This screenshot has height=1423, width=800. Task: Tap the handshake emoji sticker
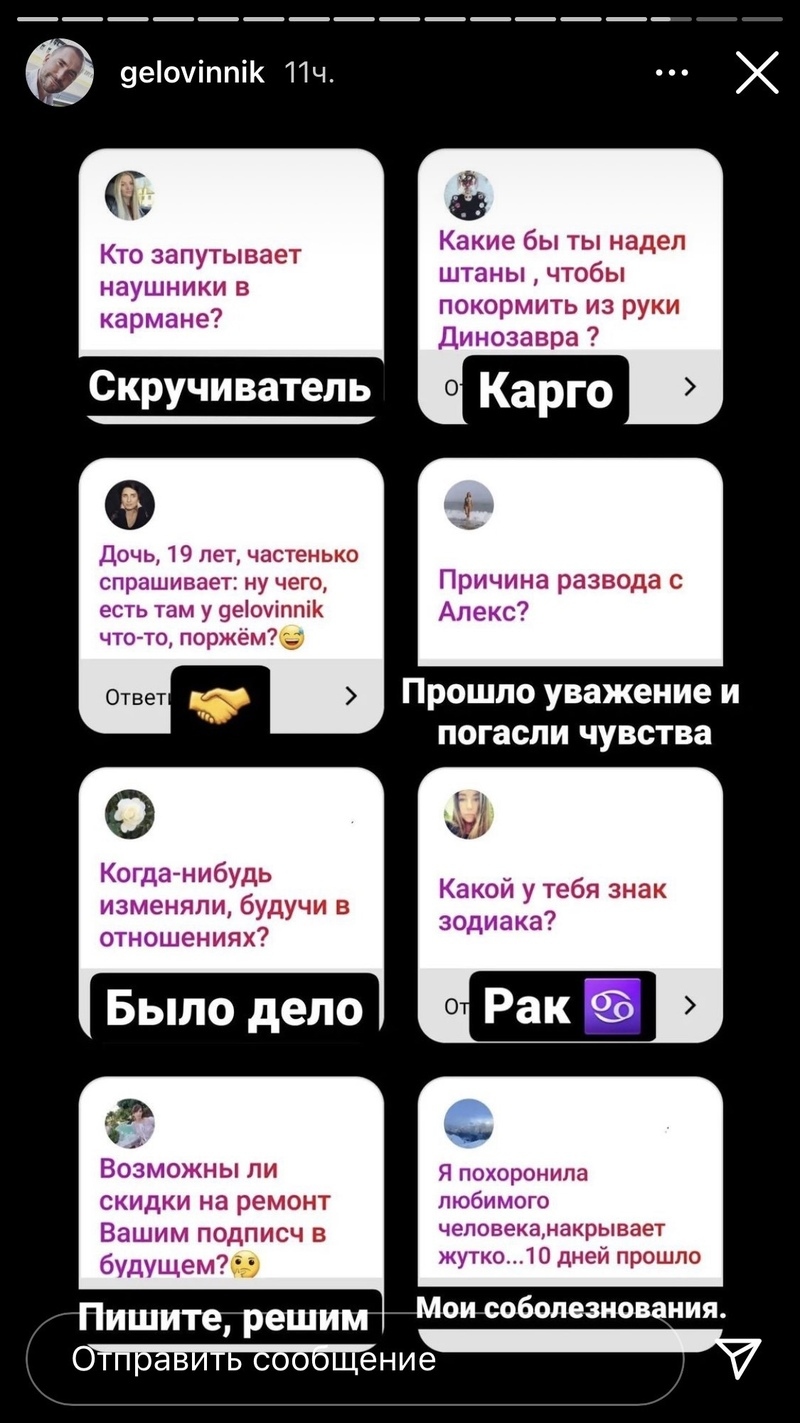pyautogui.click(x=222, y=698)
